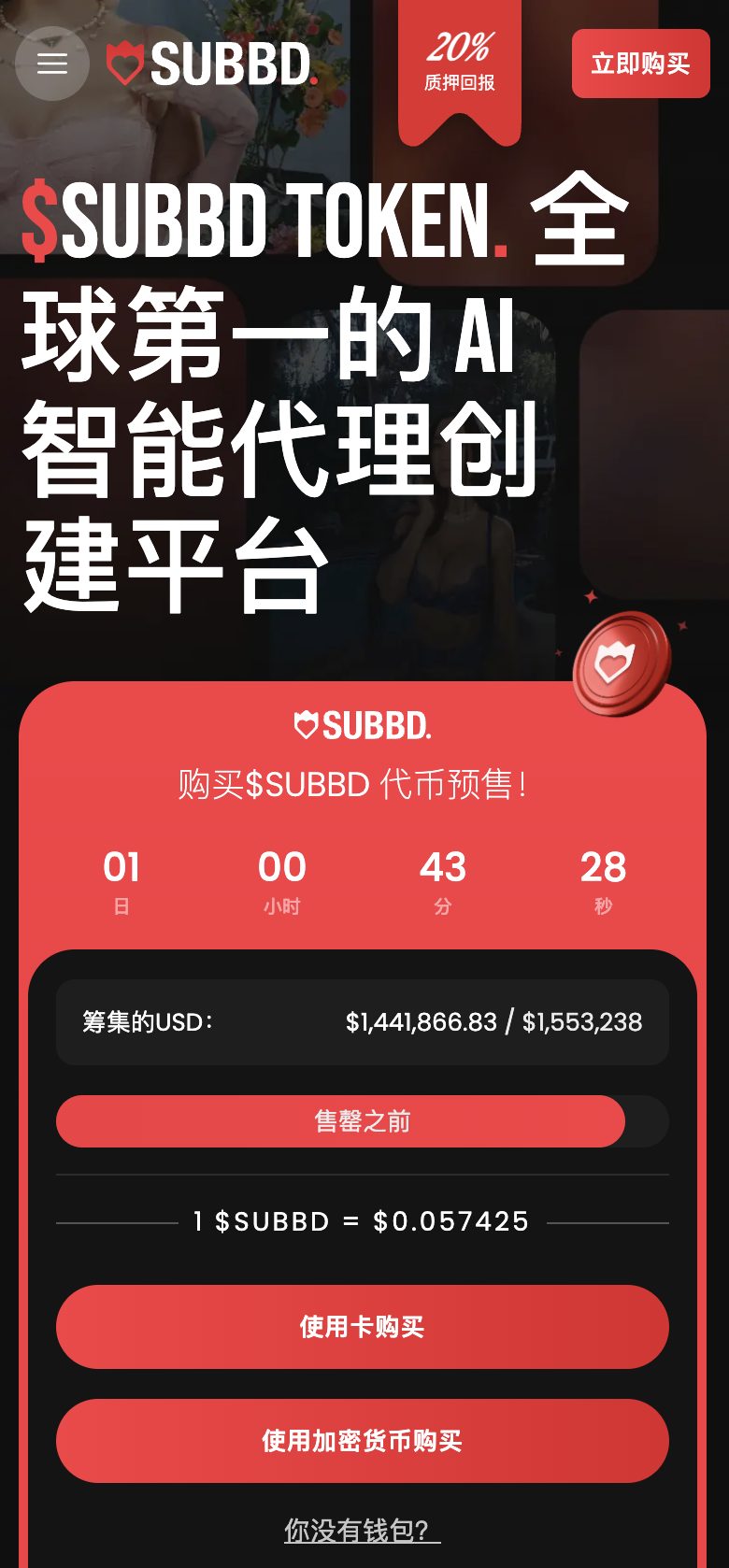Tap the 立即购买 buy now button
729x1568 pixels.
640,64
